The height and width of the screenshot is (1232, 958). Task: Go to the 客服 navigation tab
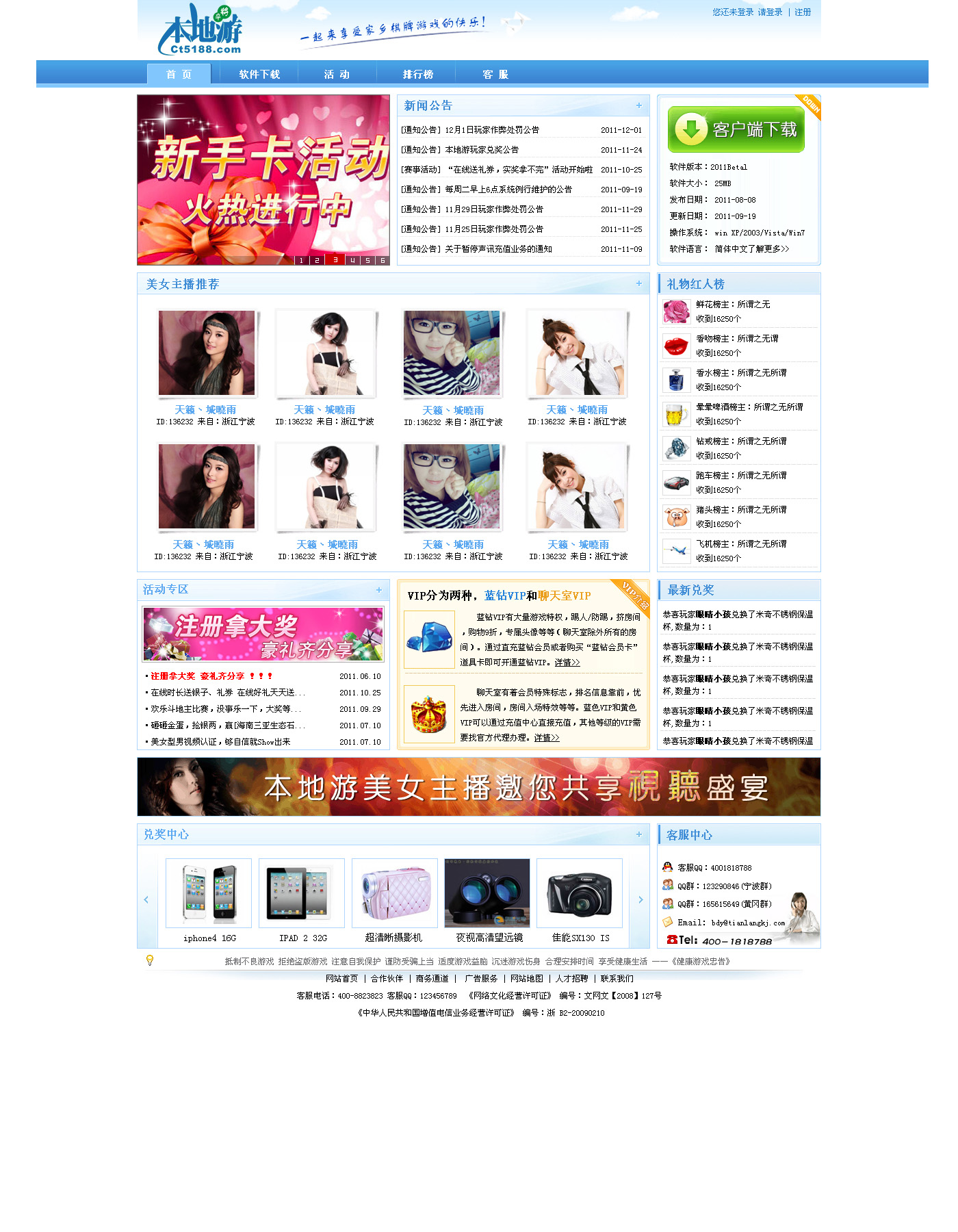(495, 74)
